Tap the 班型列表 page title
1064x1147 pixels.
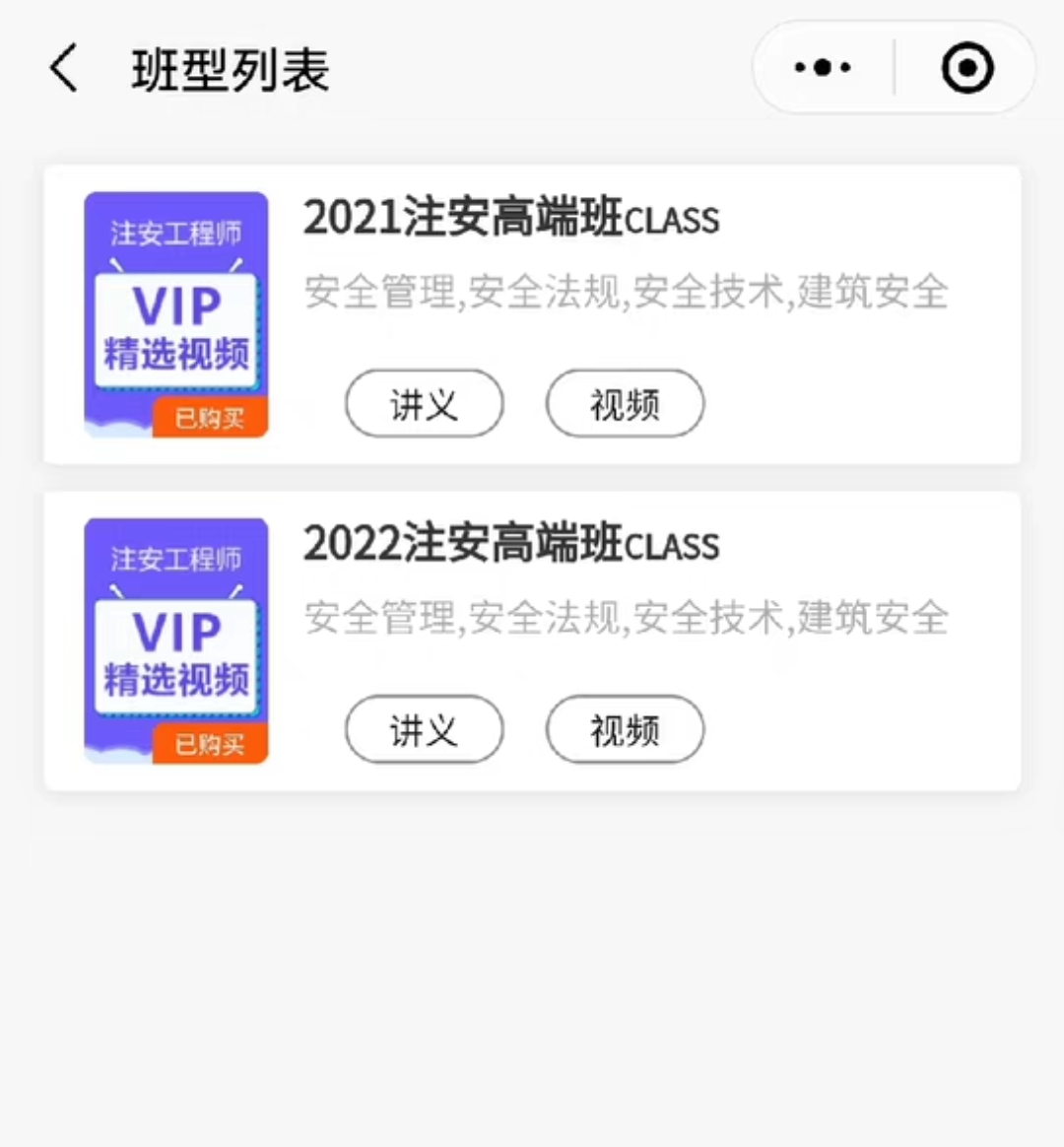(232, 69)
